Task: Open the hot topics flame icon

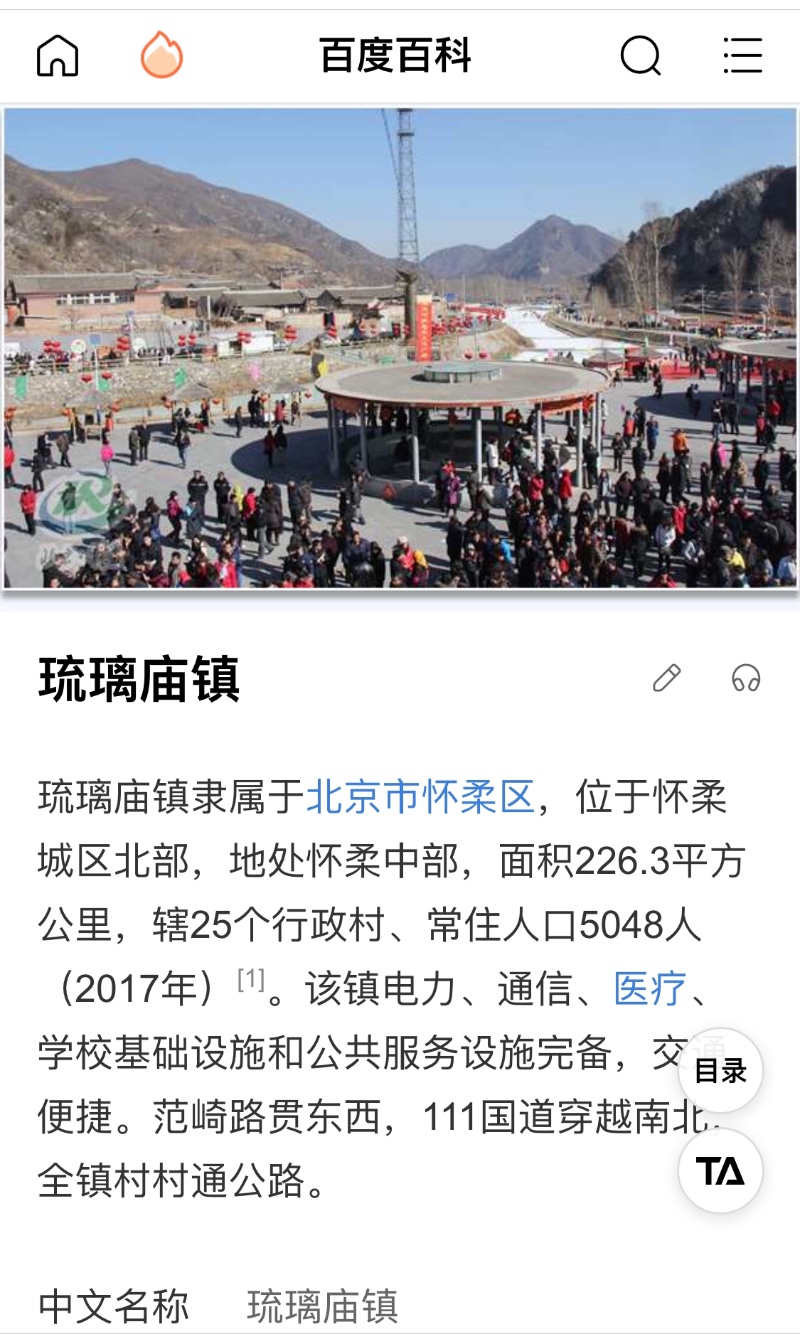Action: pyautogui.click(x=161, y=54)
